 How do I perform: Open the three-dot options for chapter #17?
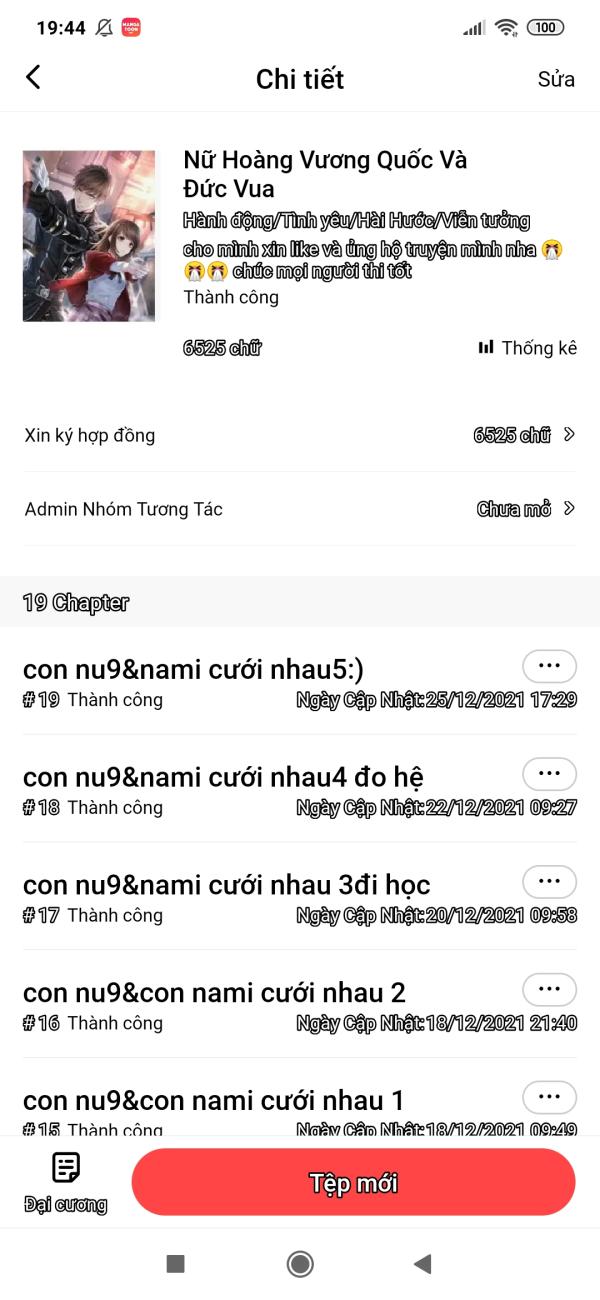[x=549, y=882]
